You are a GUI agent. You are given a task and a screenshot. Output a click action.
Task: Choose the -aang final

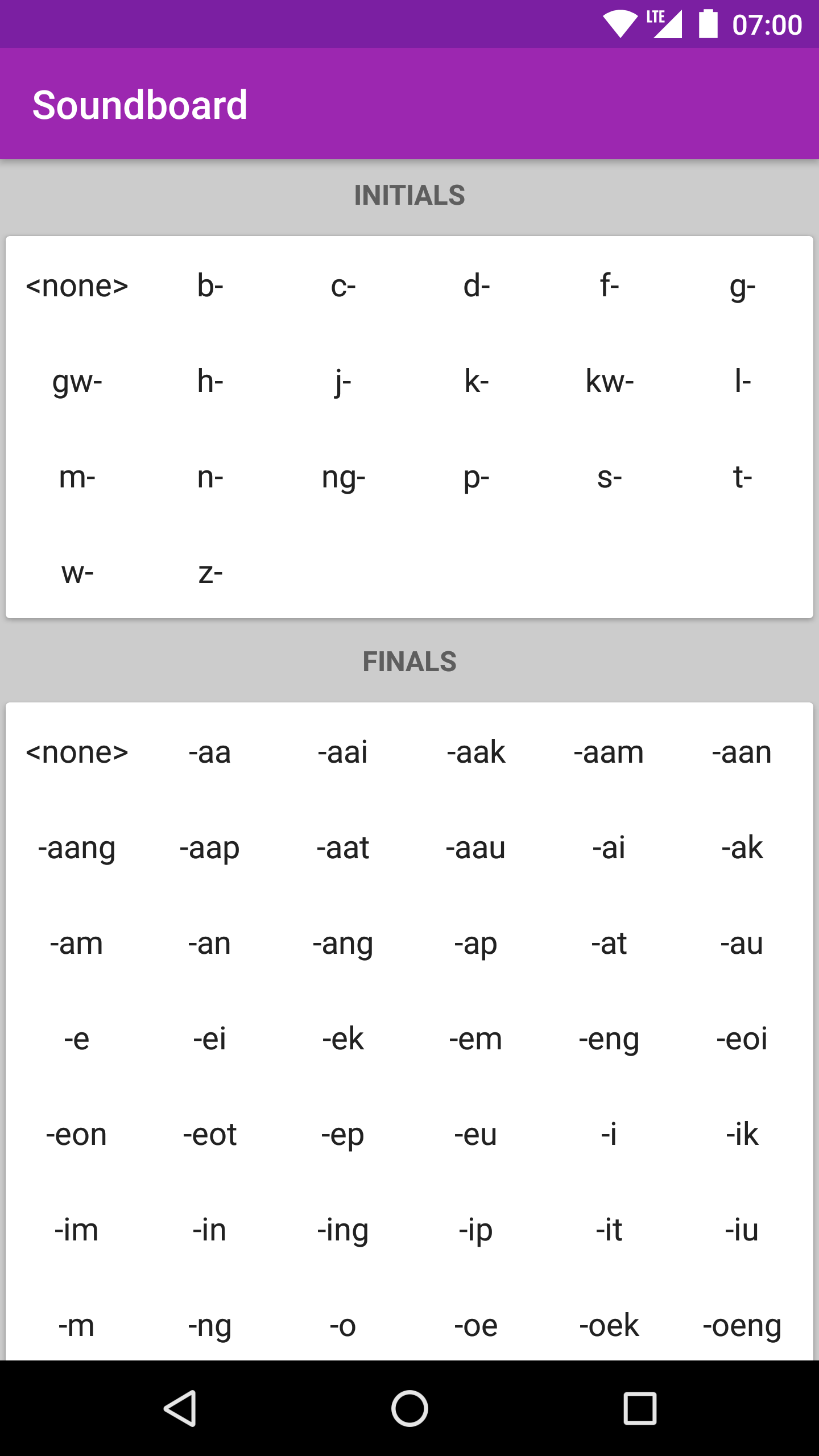pyautogui.click(x=77, y=847)
